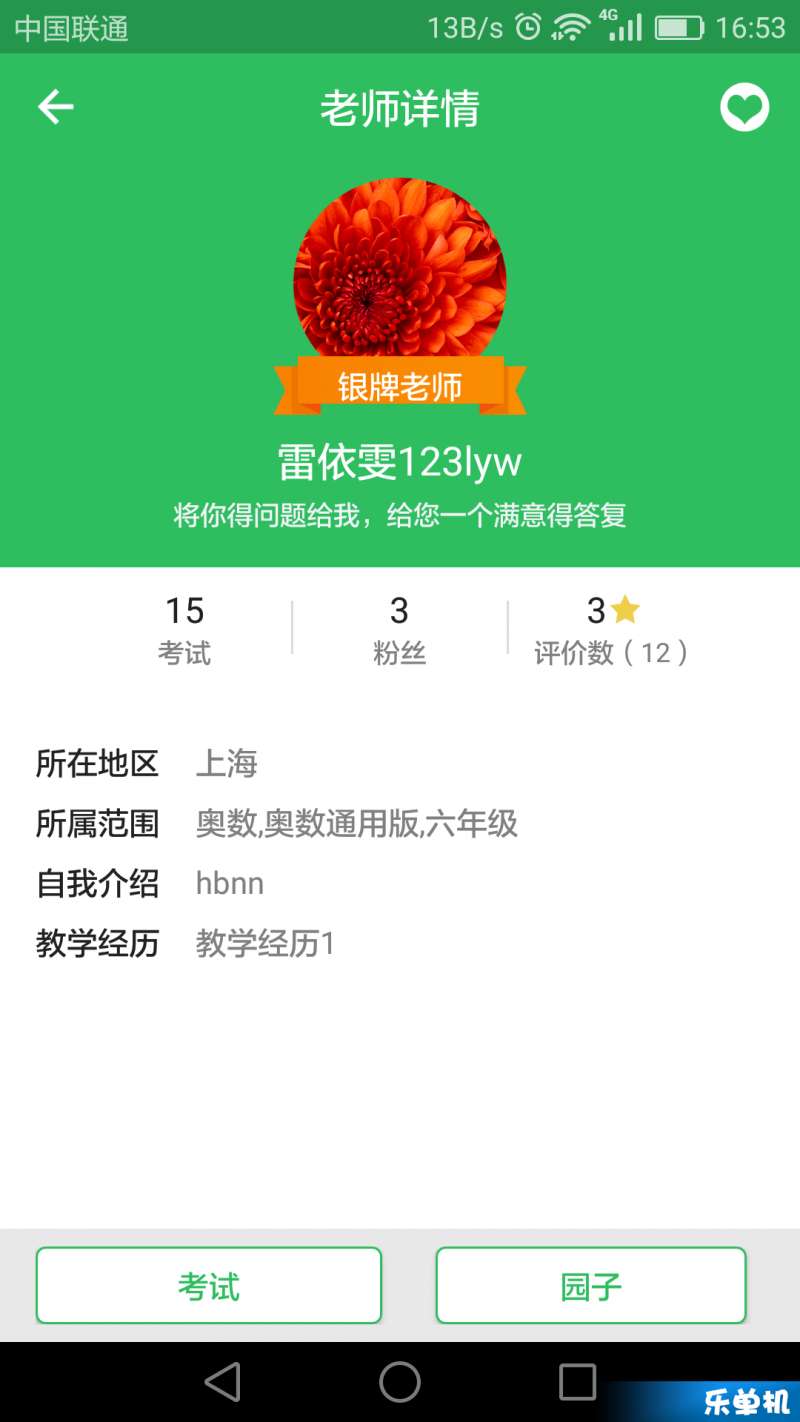Open the 园子 button
Image resolution: width=800 pixels, height=1422 pixels.
(591, 1285)
